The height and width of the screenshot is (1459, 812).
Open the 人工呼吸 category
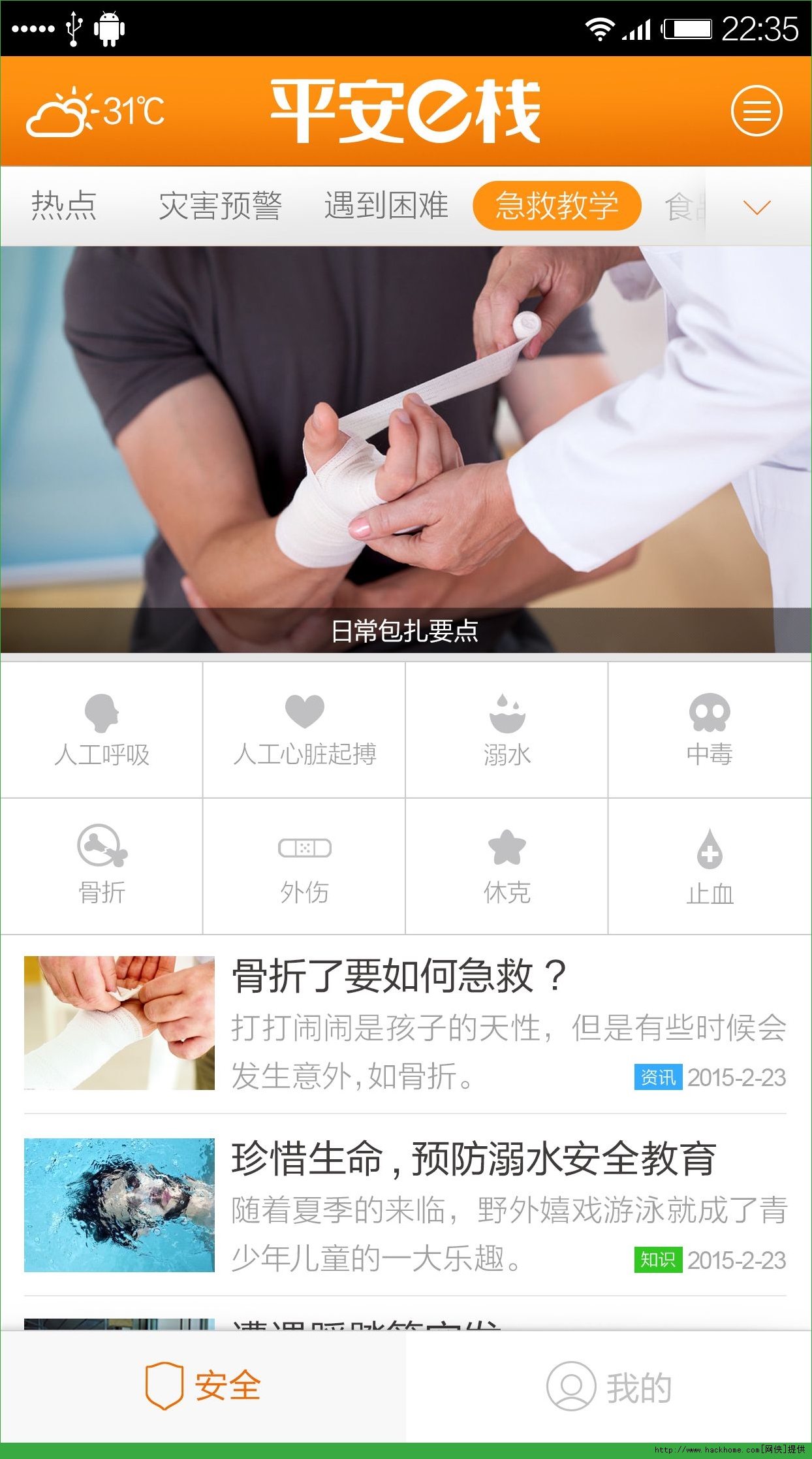tap(102, 730)
